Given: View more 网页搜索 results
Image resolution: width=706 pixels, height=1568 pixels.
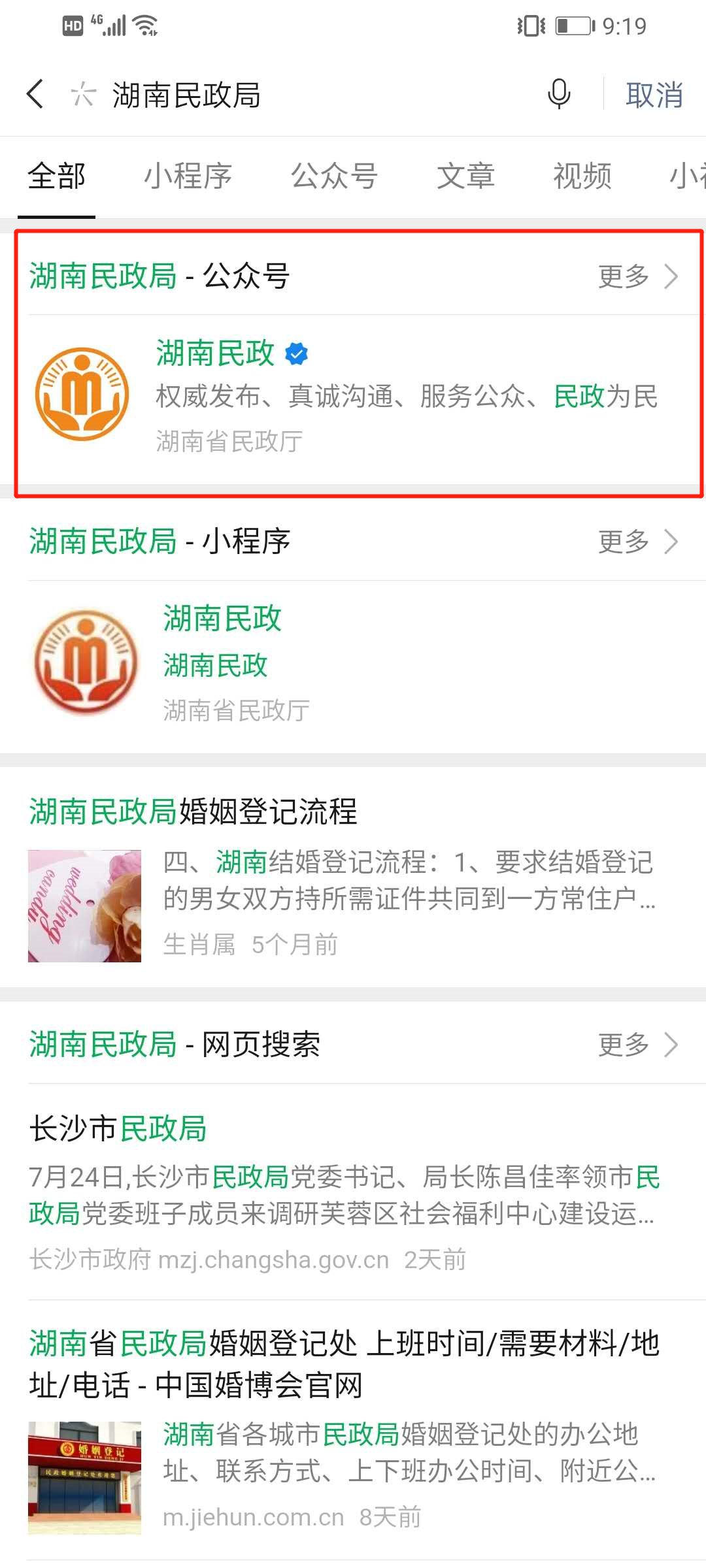Looking at the screenshot, I should pos(637,1045).
